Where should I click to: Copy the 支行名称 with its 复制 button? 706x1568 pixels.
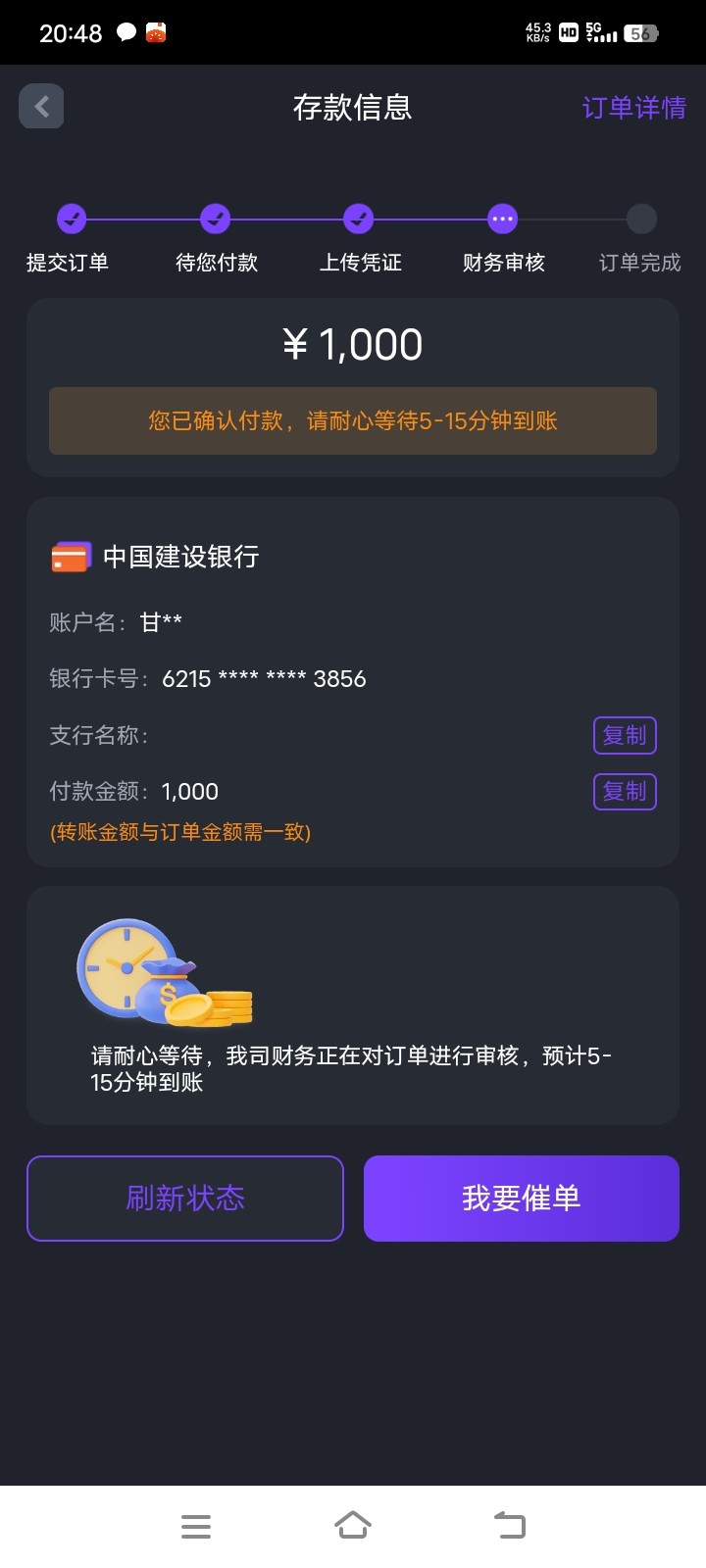point(624,735)
